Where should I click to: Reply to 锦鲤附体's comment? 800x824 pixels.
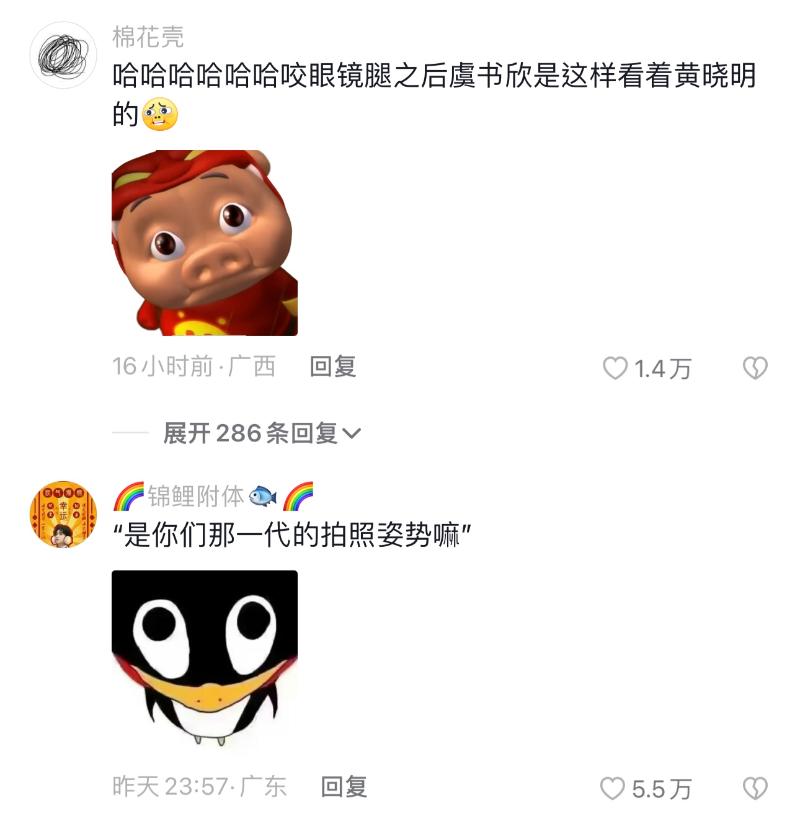point(344,787)
